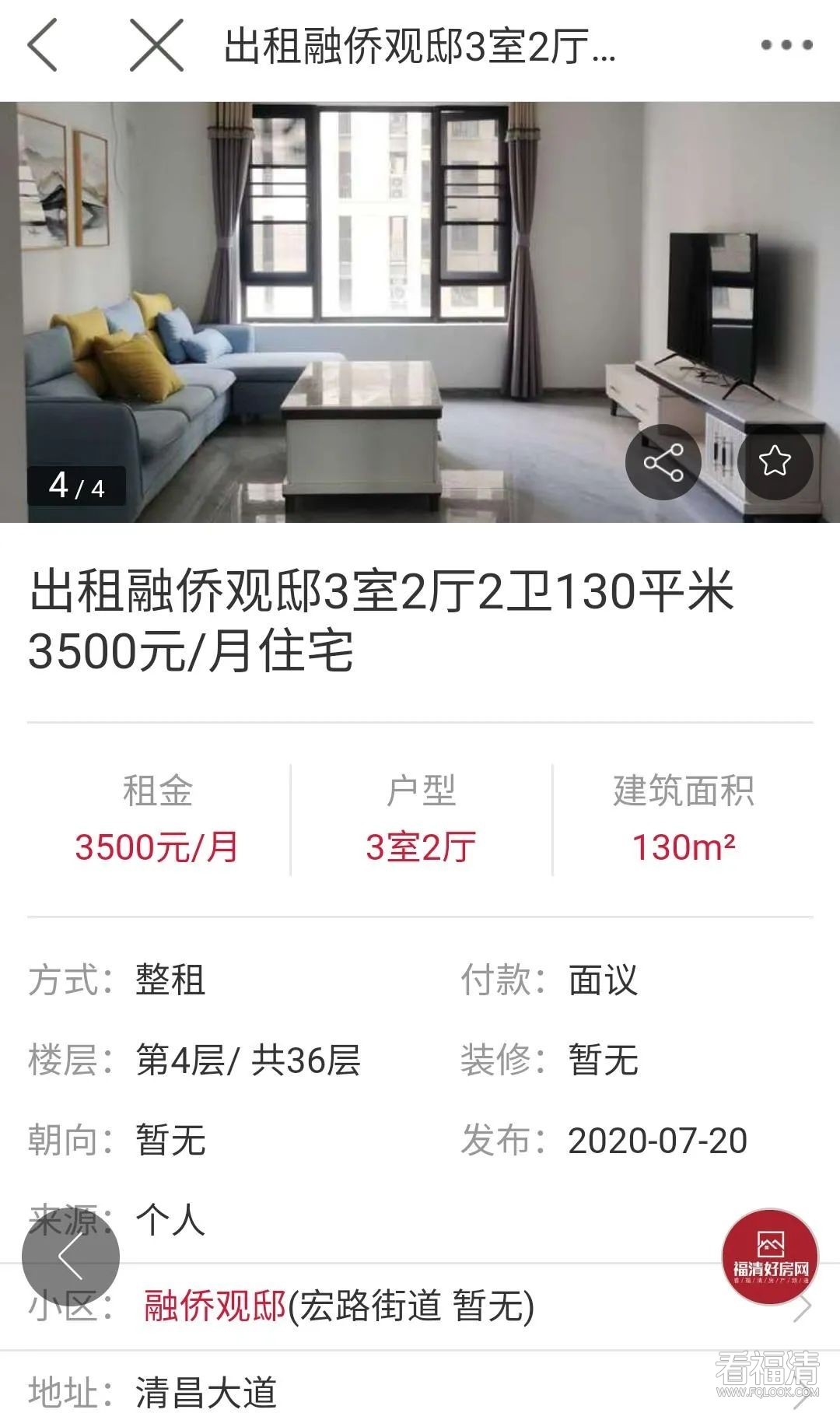Image resolution: width=840 pixels, height=1413 pixels.
Task: Share this rental listing
Action: (663, 462)
